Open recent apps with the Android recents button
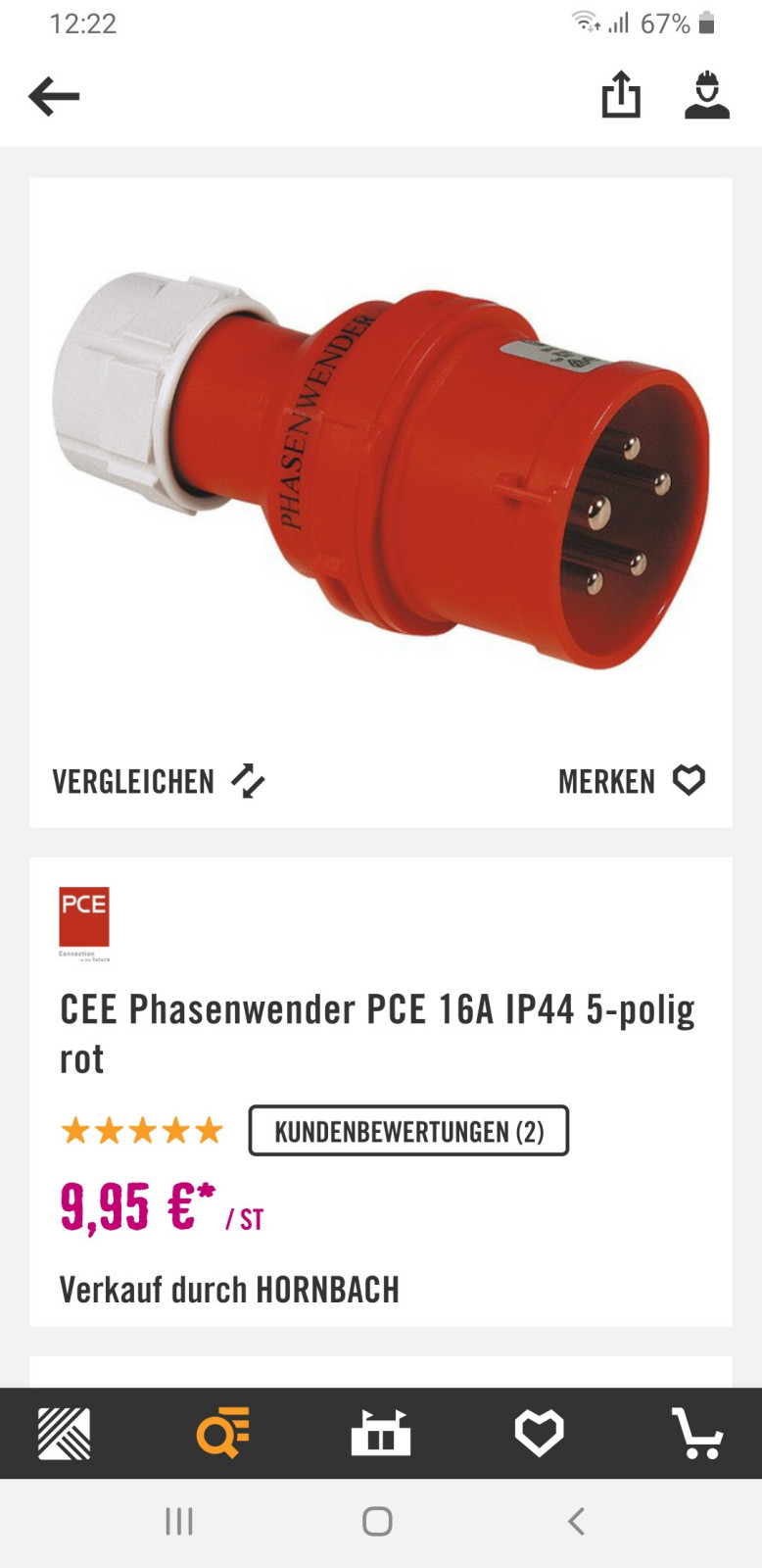The width and height of the screenshot is (762, 1568). point(178,1521)
